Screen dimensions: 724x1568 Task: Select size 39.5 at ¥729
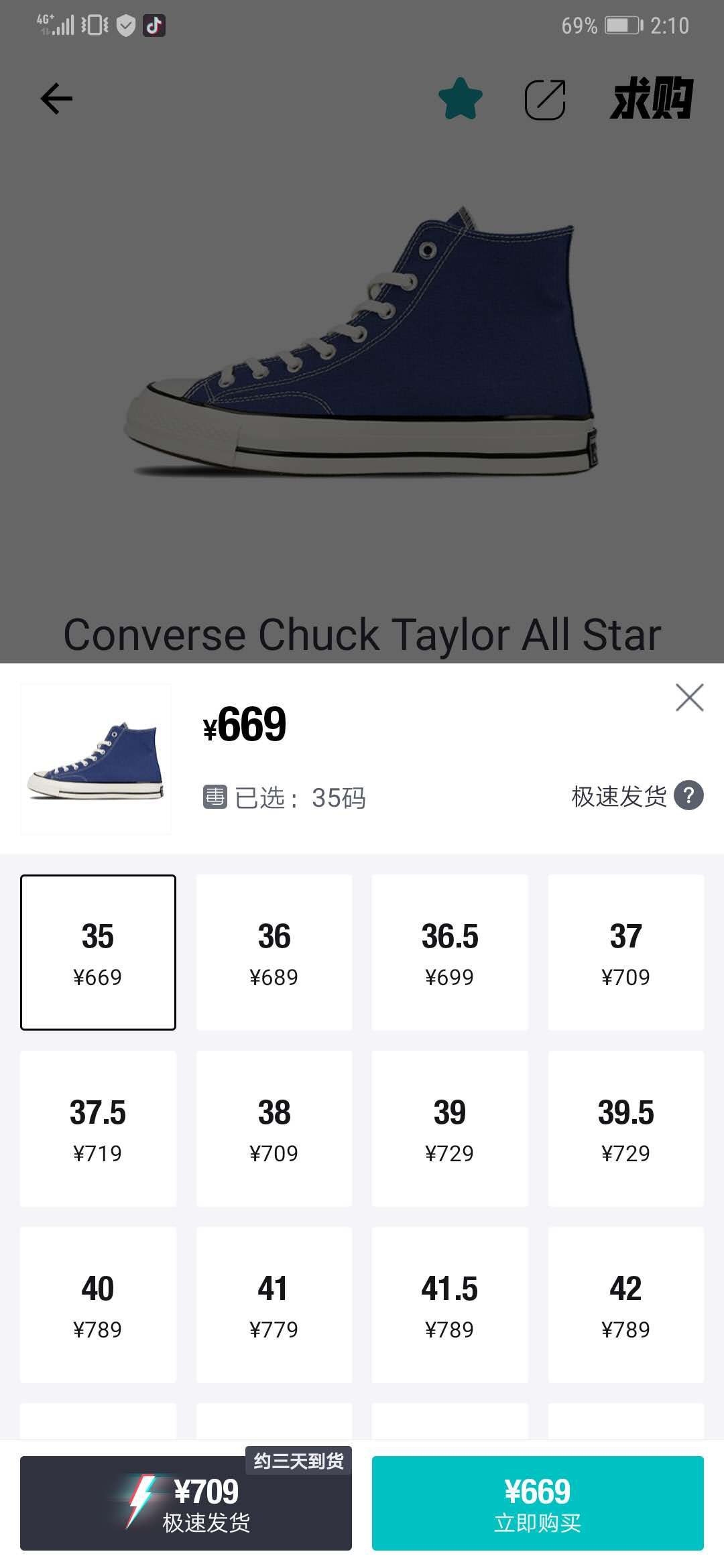[626, 1128]
